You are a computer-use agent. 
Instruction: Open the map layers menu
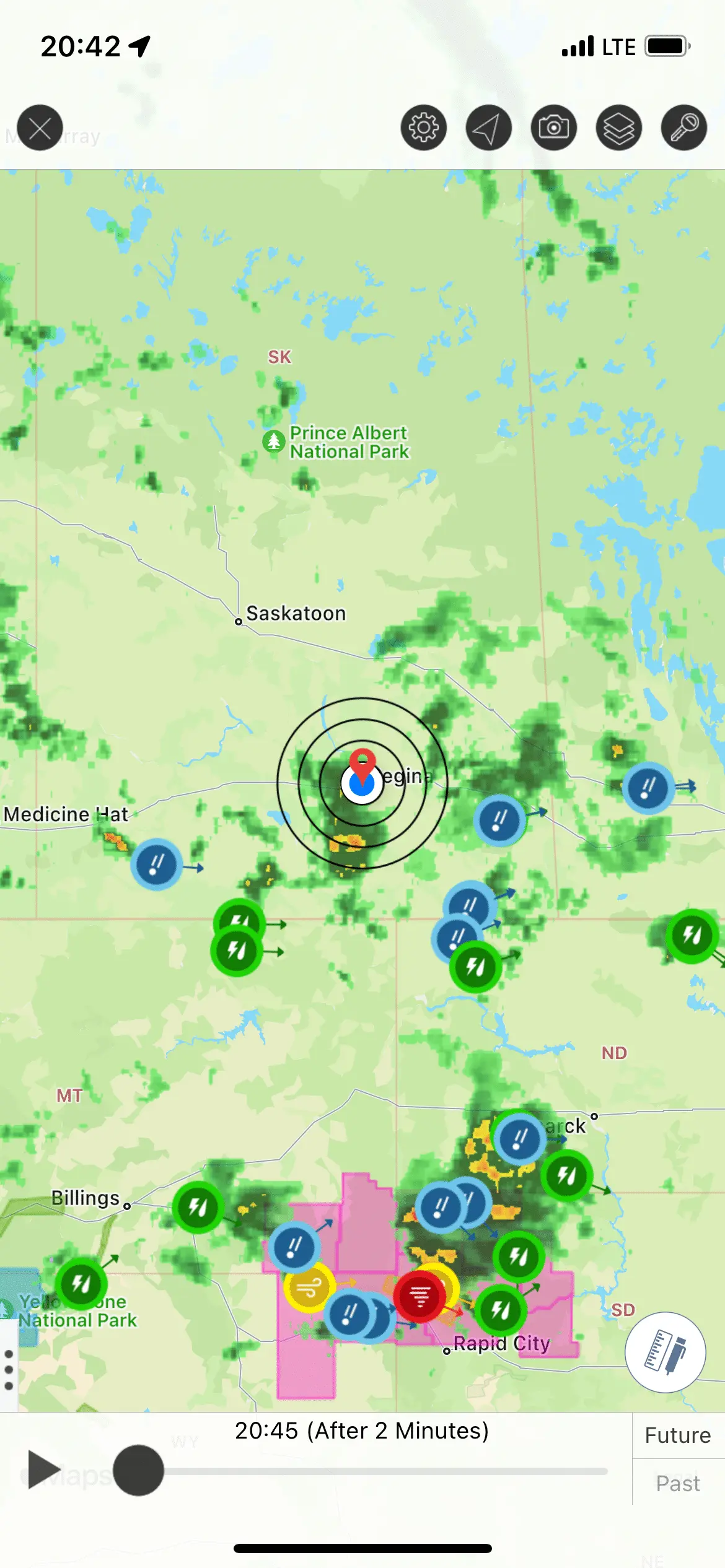click(619, 128)
